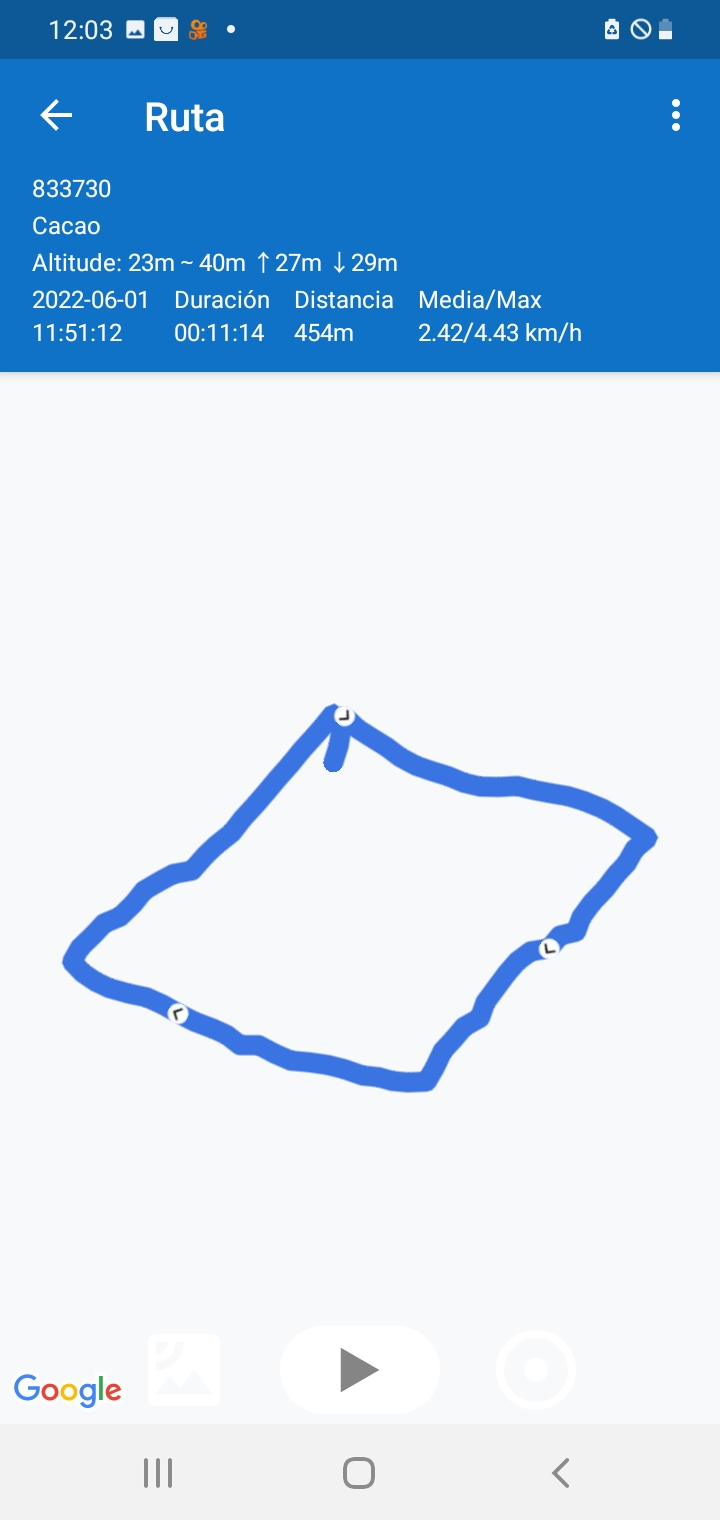
Task: Switch the map layer type
Action: tap(184, 1370)
